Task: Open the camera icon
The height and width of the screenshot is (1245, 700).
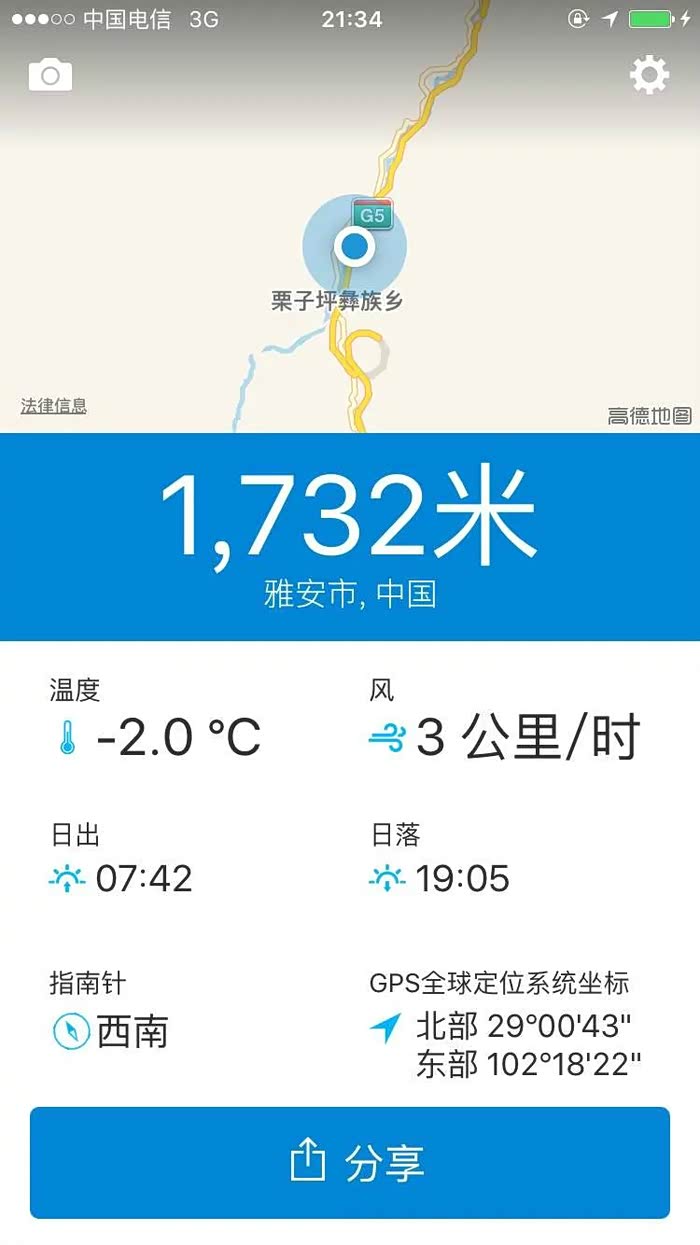Action: 51,75
